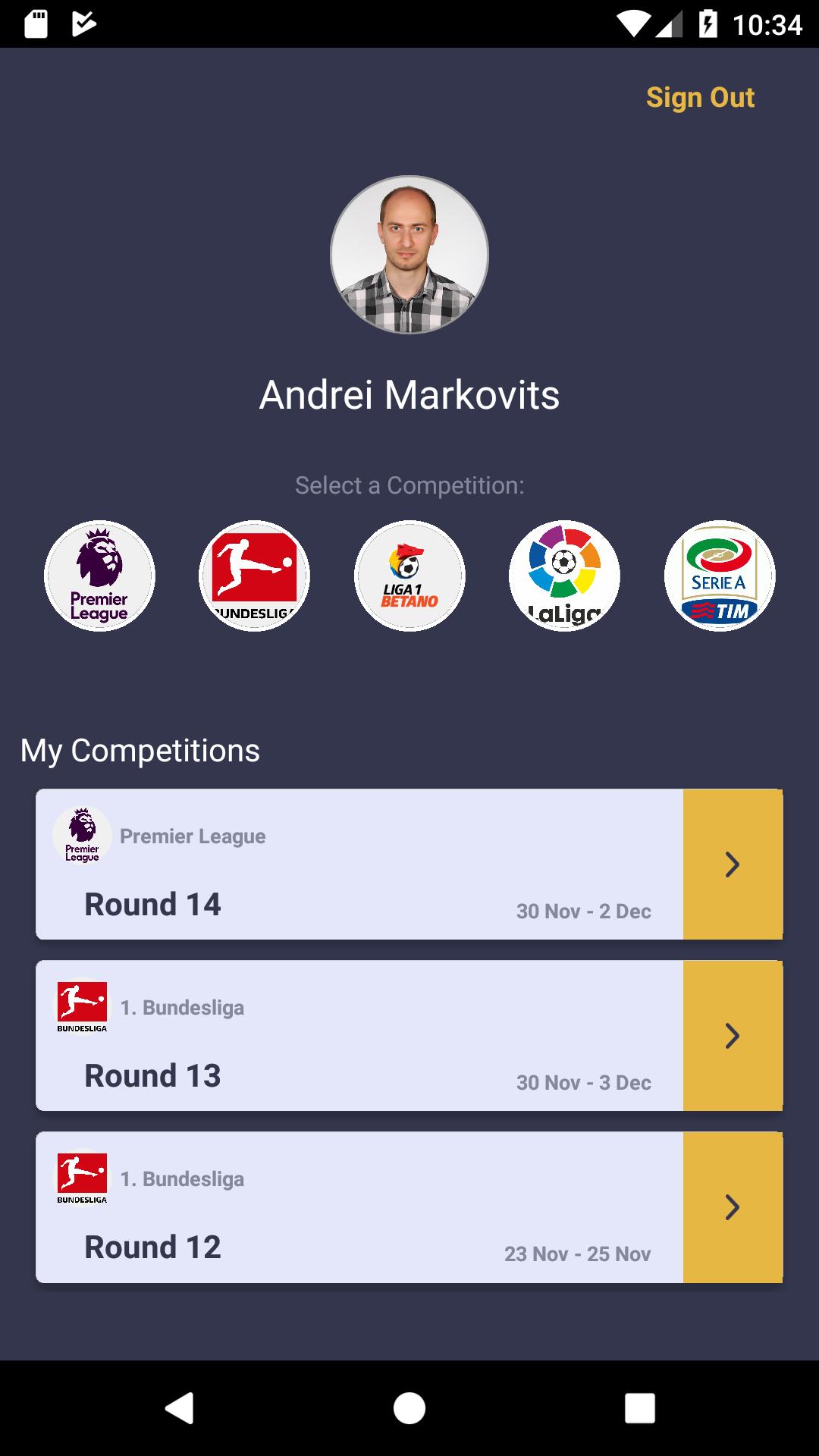Expand the Round 13 Bundesliga card
This screenshot has height=1456, width=819.
(x=733, y=1034)
